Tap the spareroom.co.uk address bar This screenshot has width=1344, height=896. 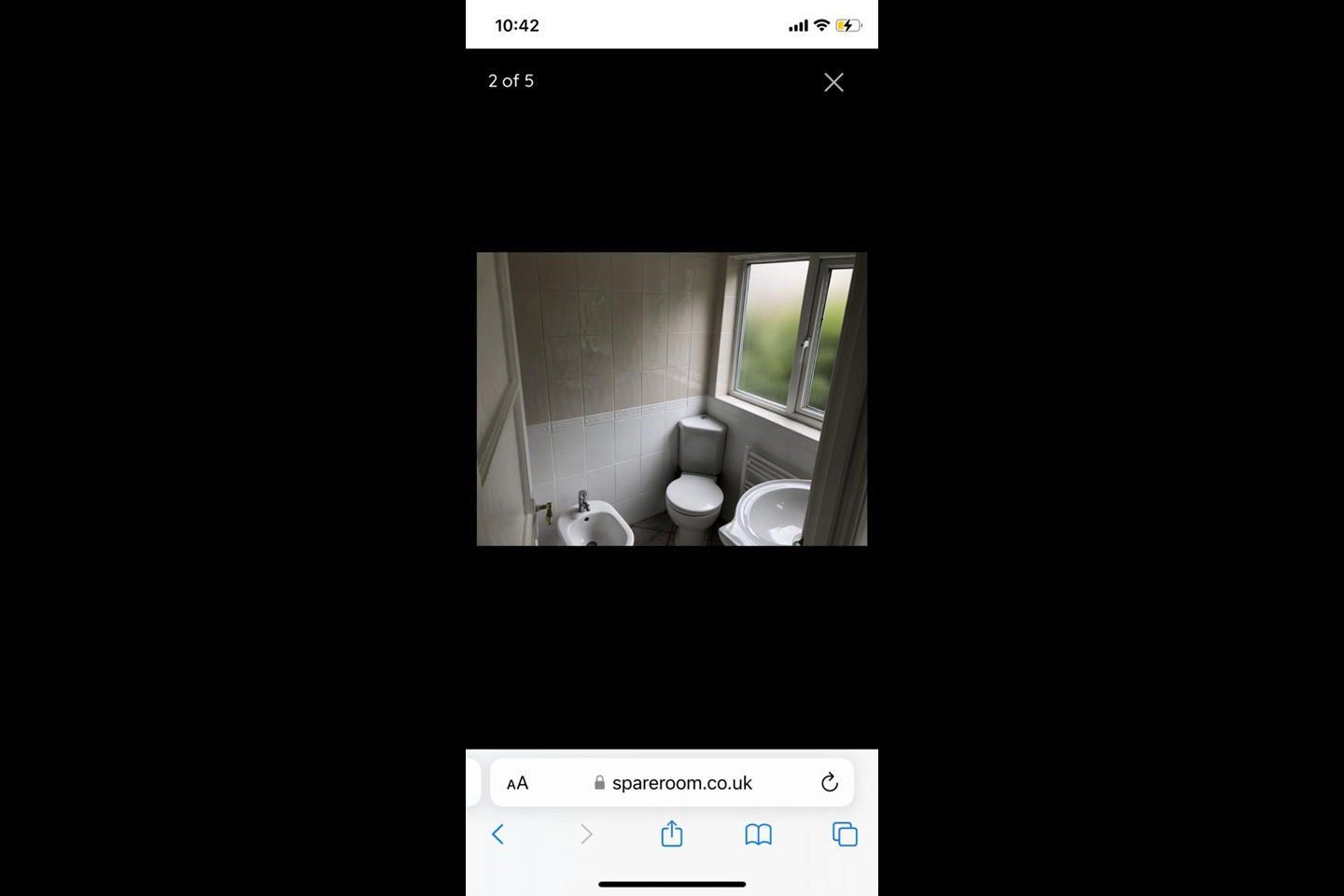pos(673,783)
